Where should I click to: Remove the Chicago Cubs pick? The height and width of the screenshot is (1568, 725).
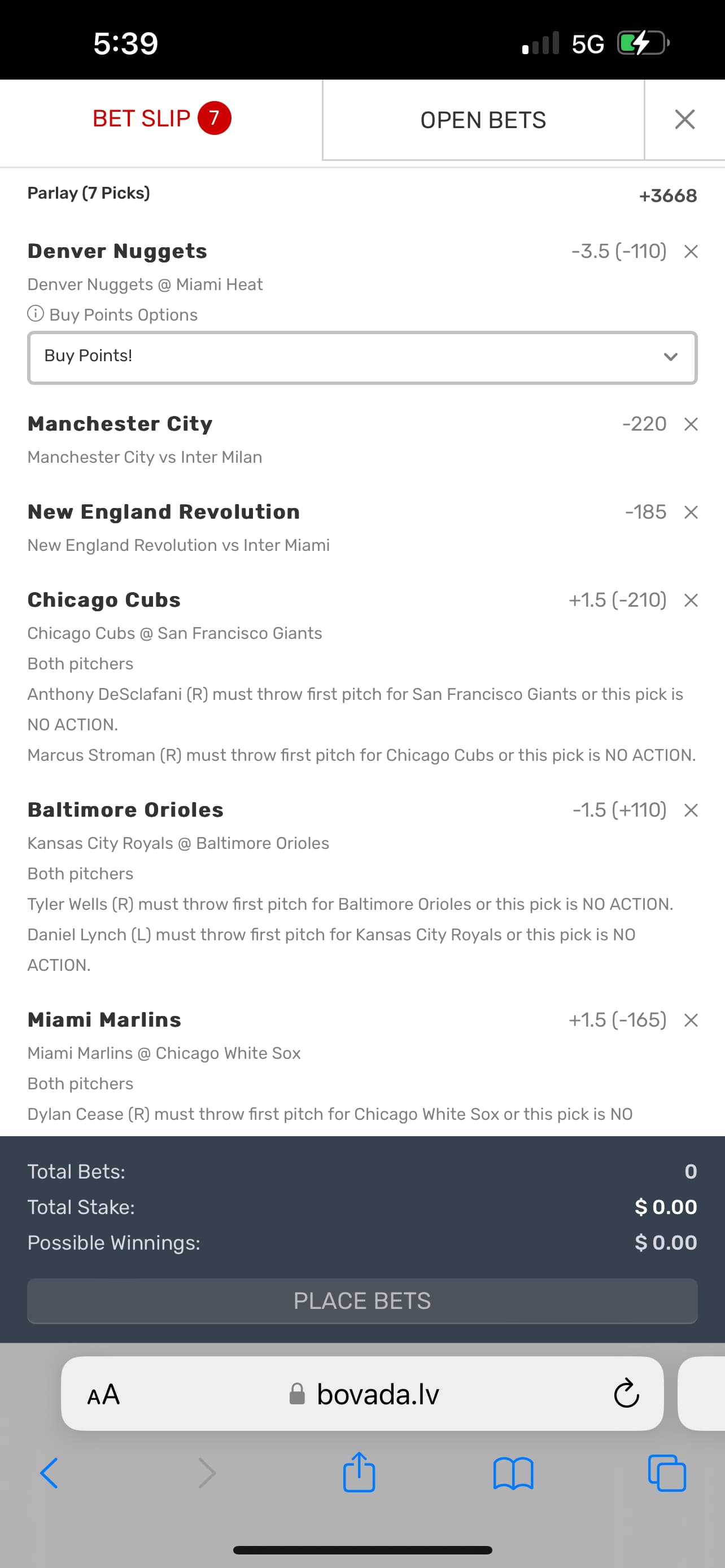(x=691, y=601)
